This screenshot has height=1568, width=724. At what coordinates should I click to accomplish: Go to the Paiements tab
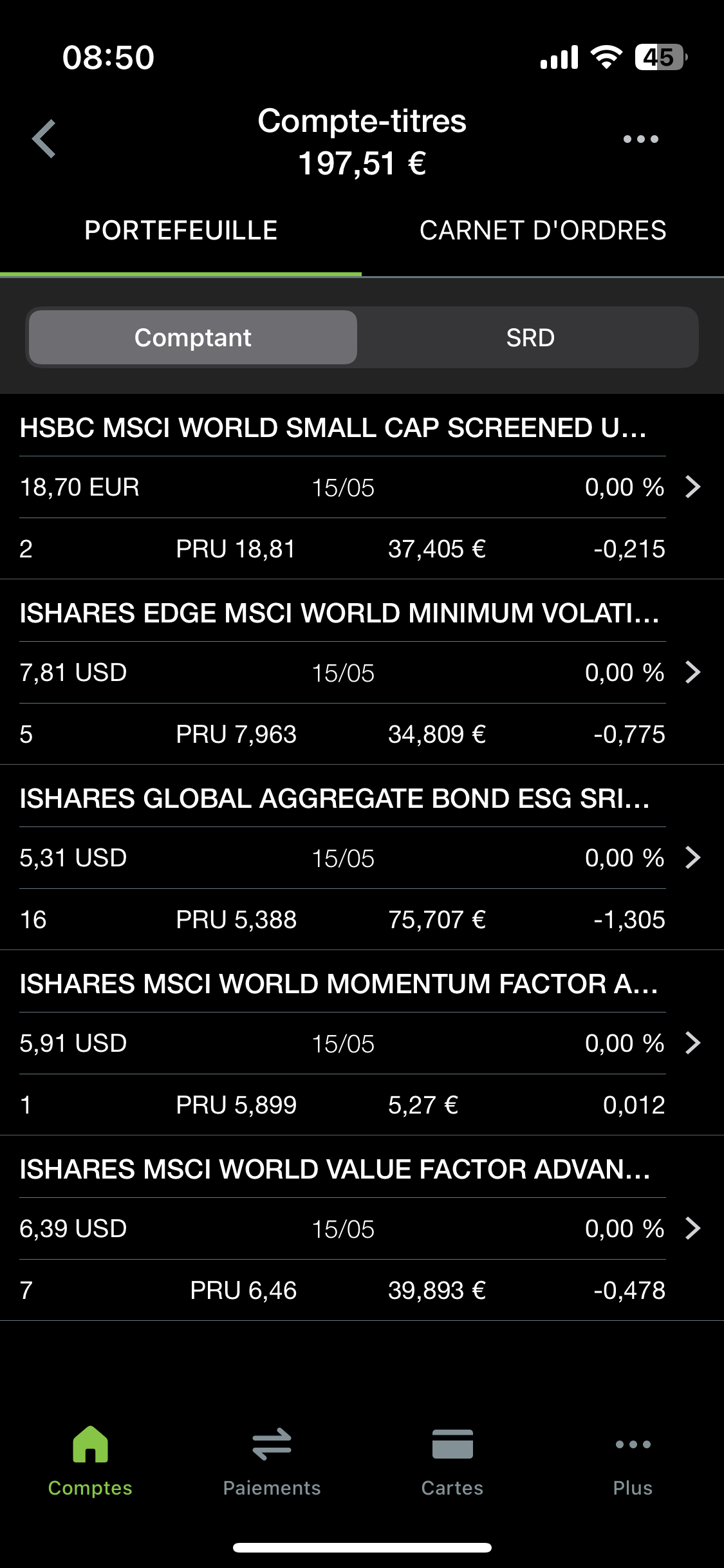[x=272, y=1461]
